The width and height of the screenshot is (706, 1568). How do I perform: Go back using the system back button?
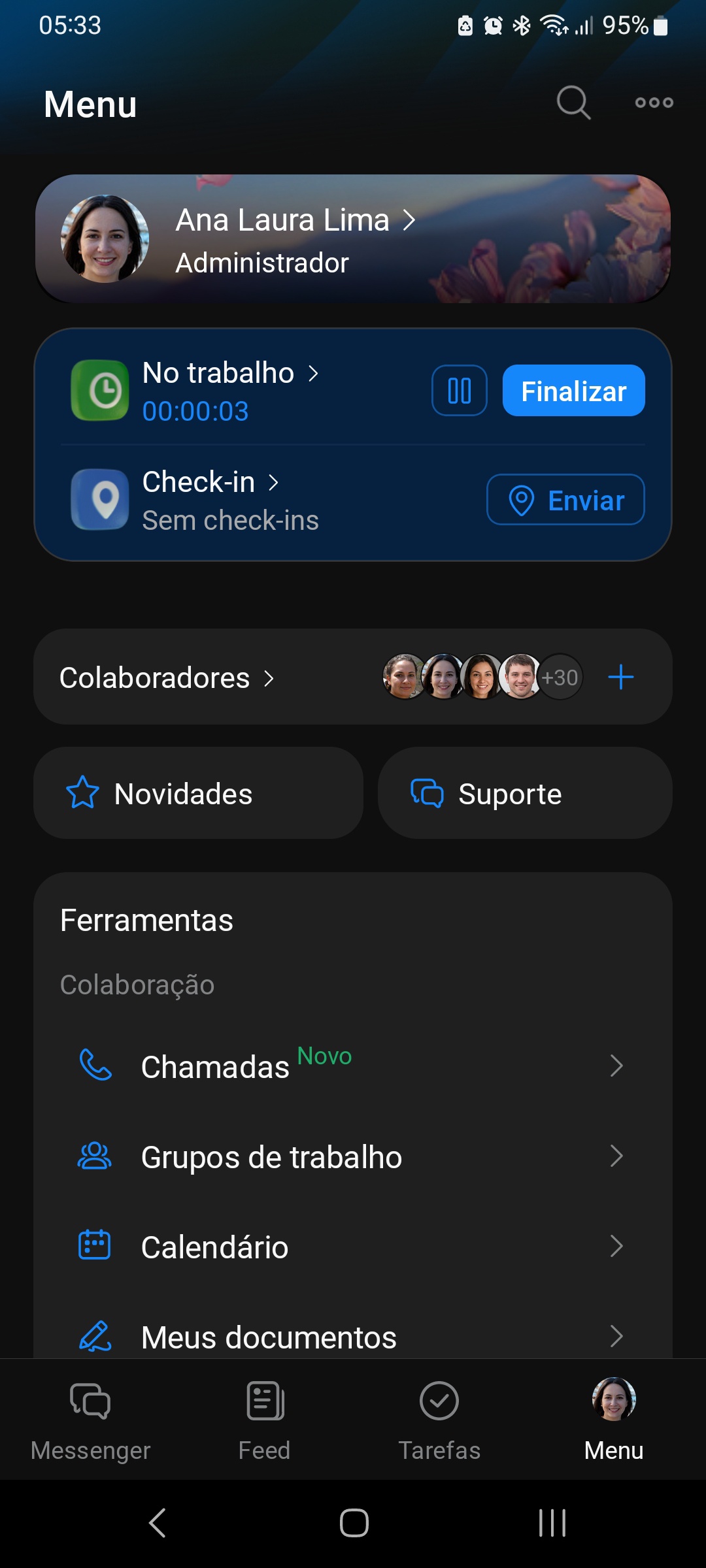[x=157, y=1523]
